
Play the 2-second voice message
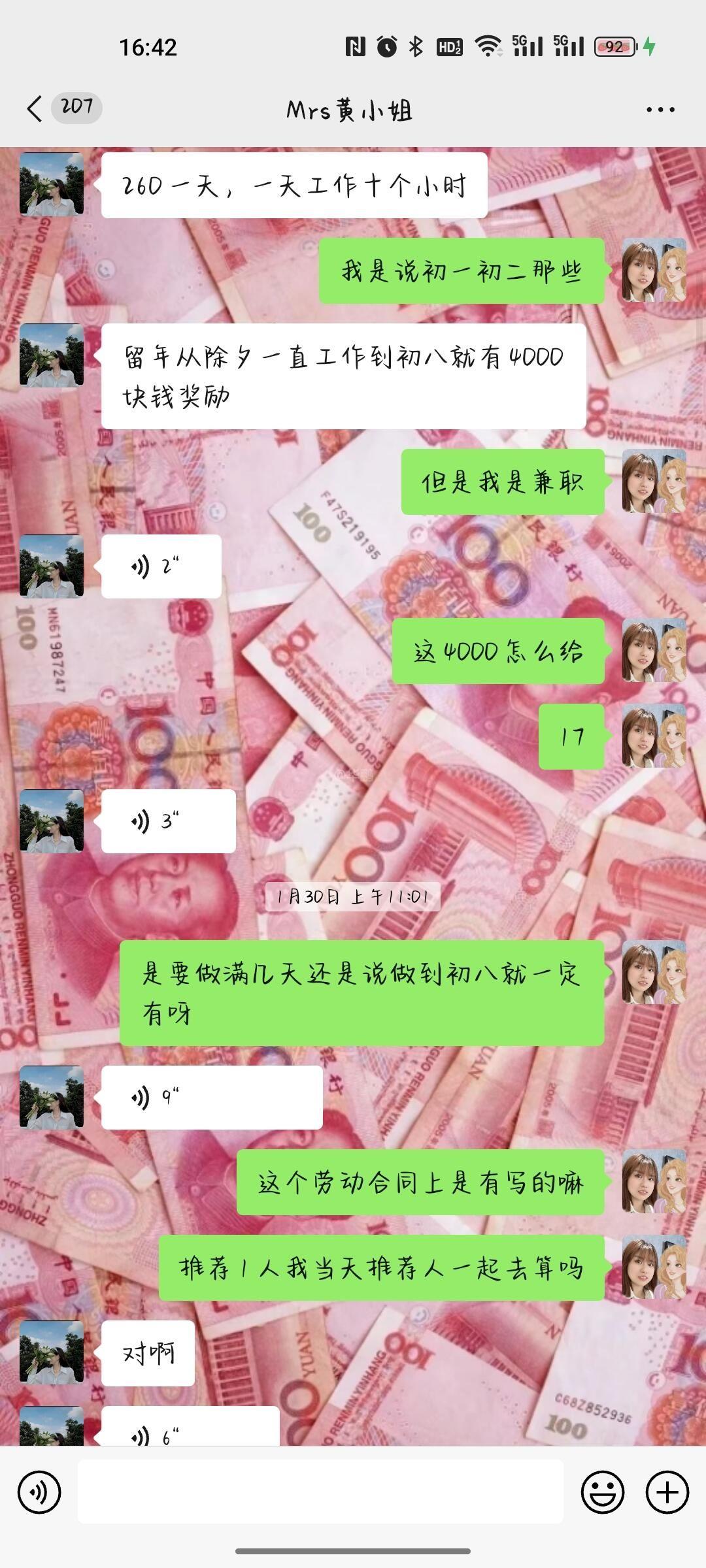point(161,566)
